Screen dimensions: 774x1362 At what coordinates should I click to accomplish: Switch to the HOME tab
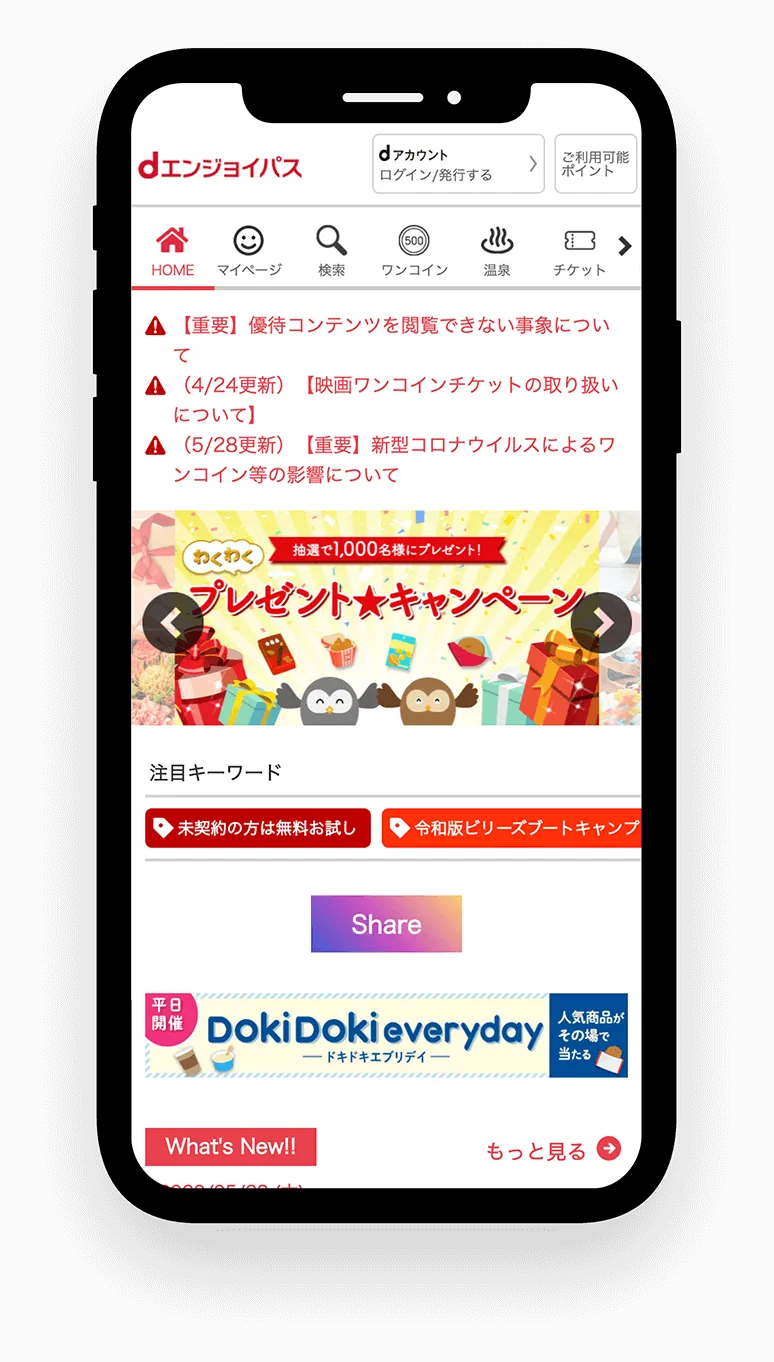(x=172, y=250)
